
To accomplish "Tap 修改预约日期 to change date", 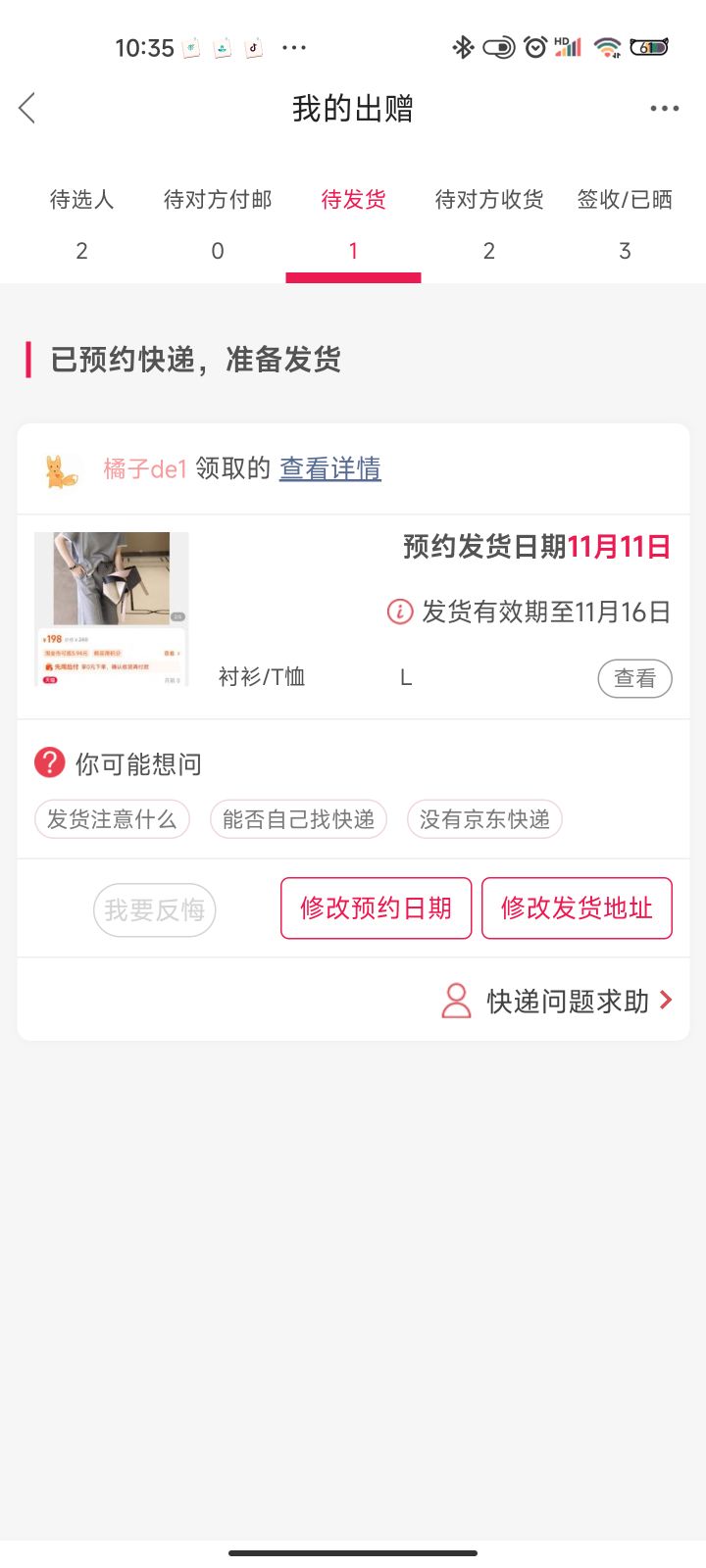I will (377, 908).
